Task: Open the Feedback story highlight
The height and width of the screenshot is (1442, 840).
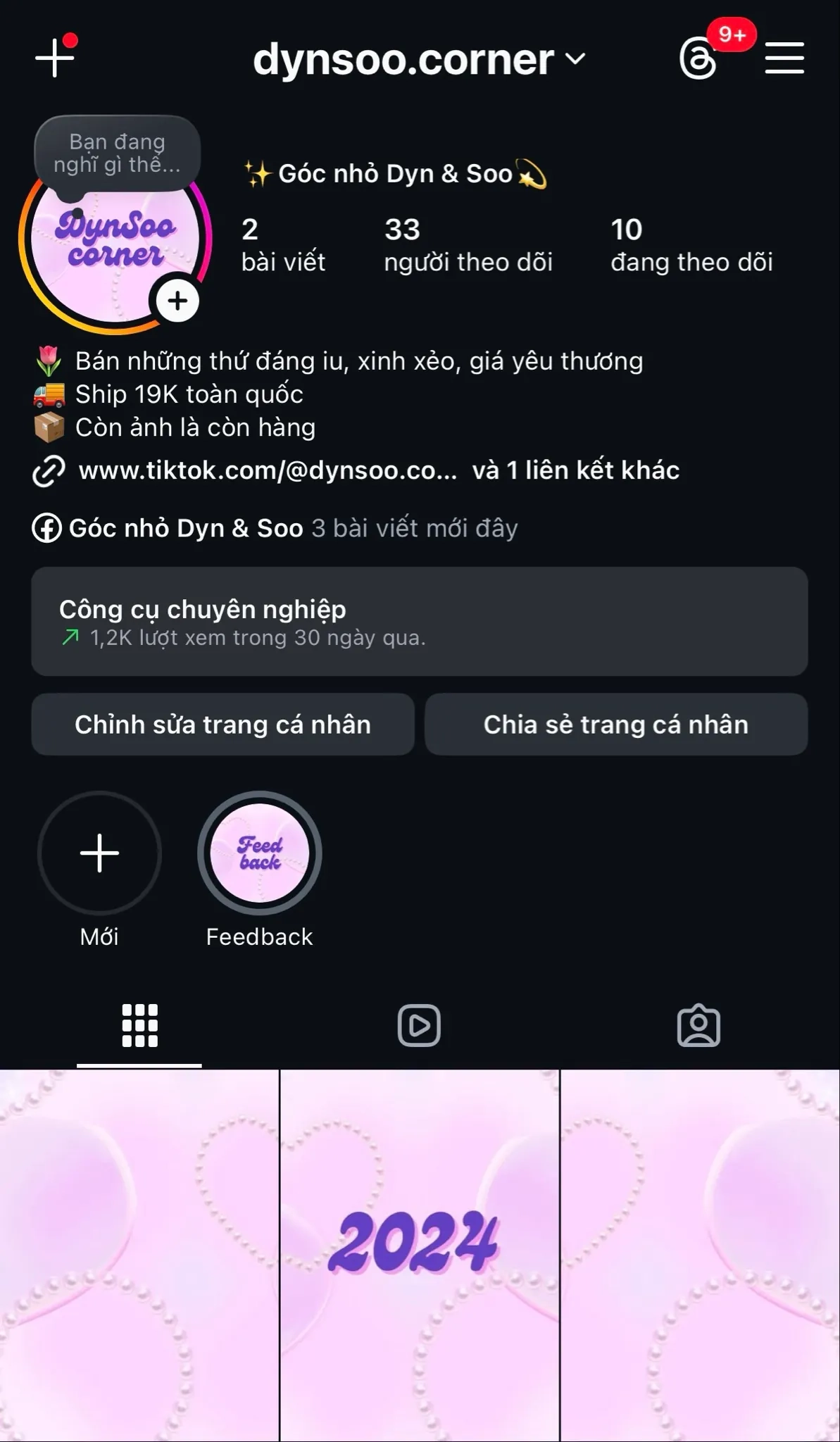Action: pyautogui.click(x=260, y=853)
